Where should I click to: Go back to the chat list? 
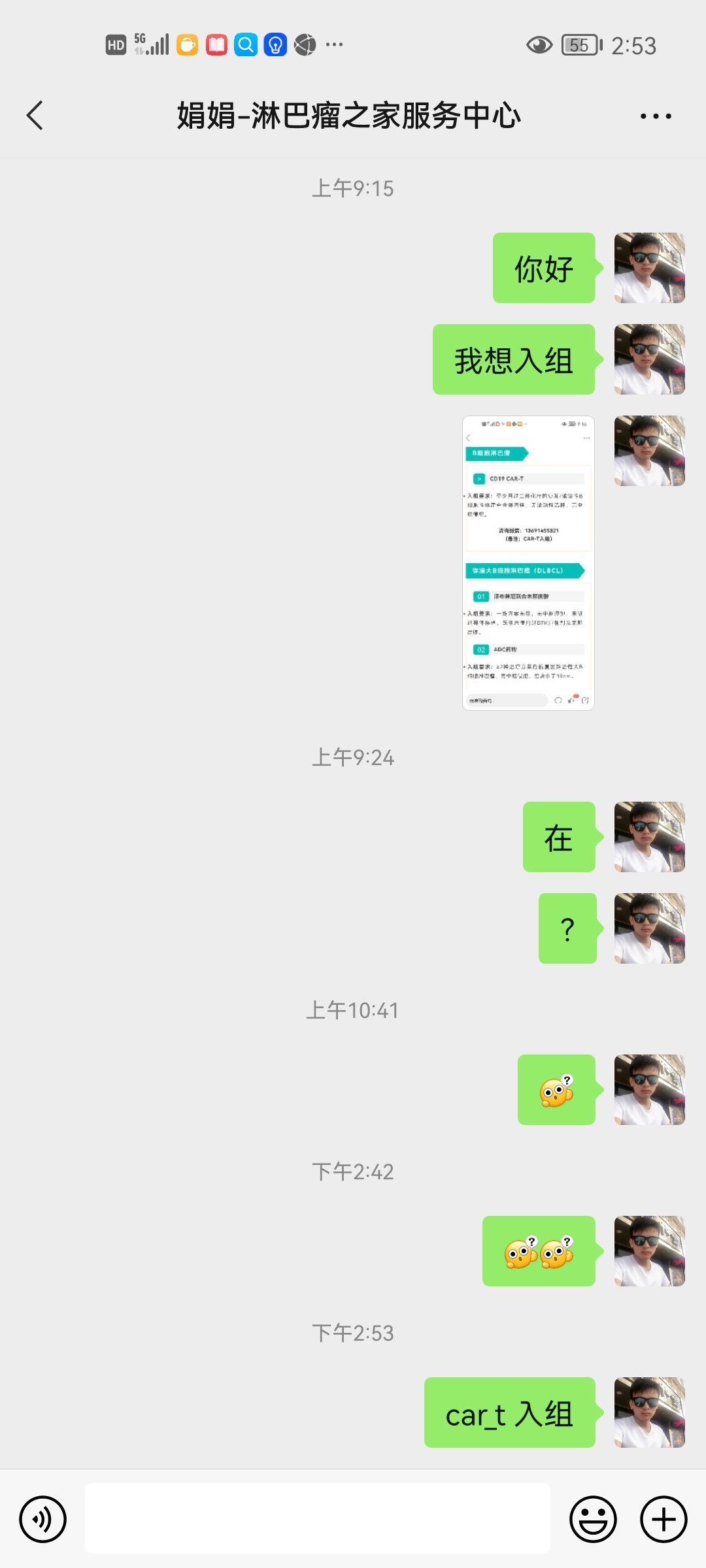point(35,116)
